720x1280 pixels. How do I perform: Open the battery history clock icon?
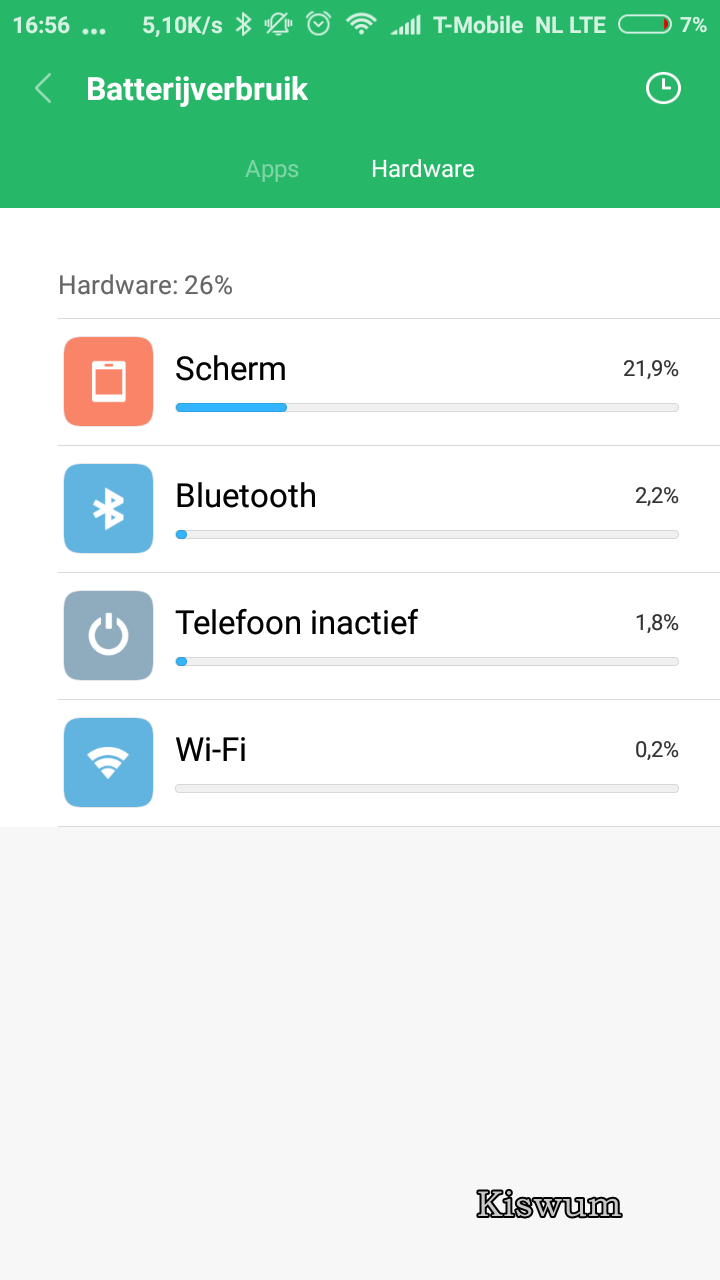coord(662,88)
